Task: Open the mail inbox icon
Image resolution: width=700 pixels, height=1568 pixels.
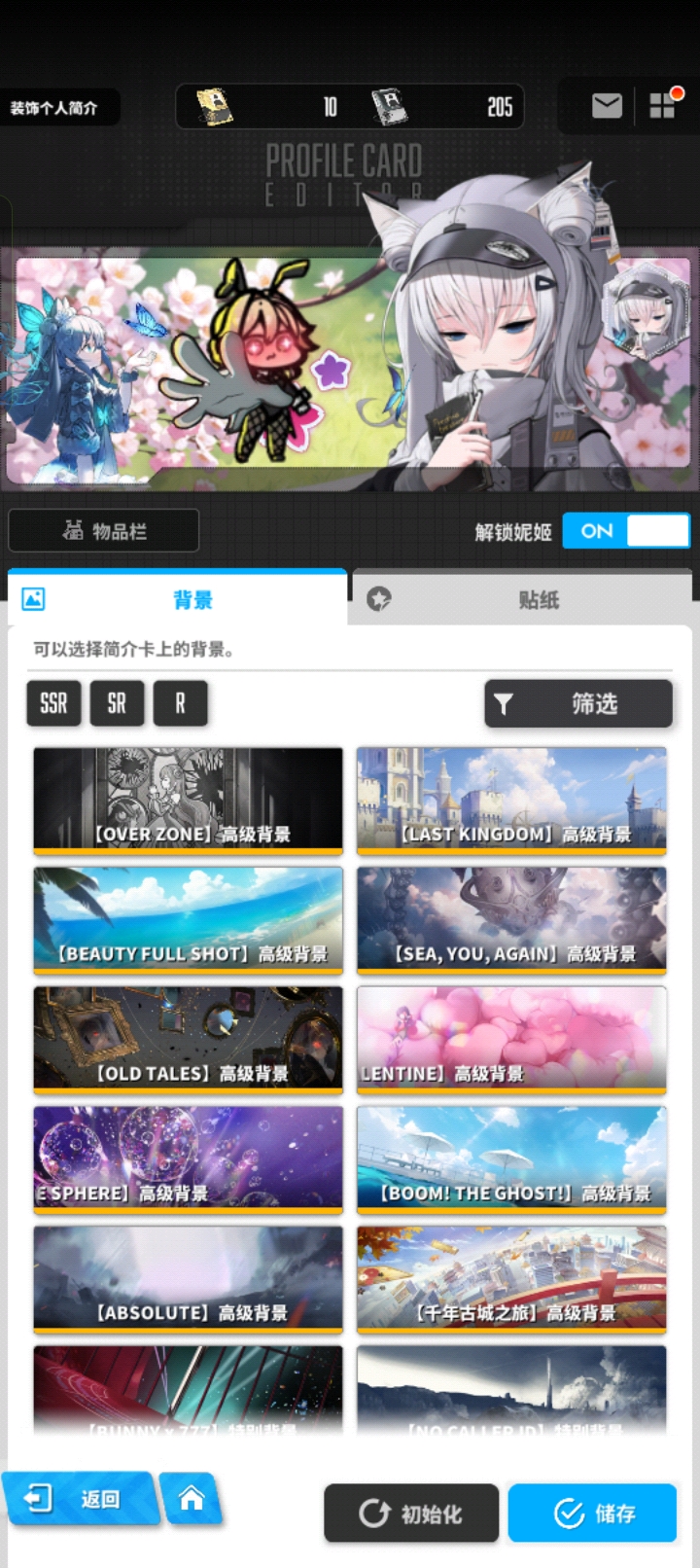Action: click(x=607, y=105)
